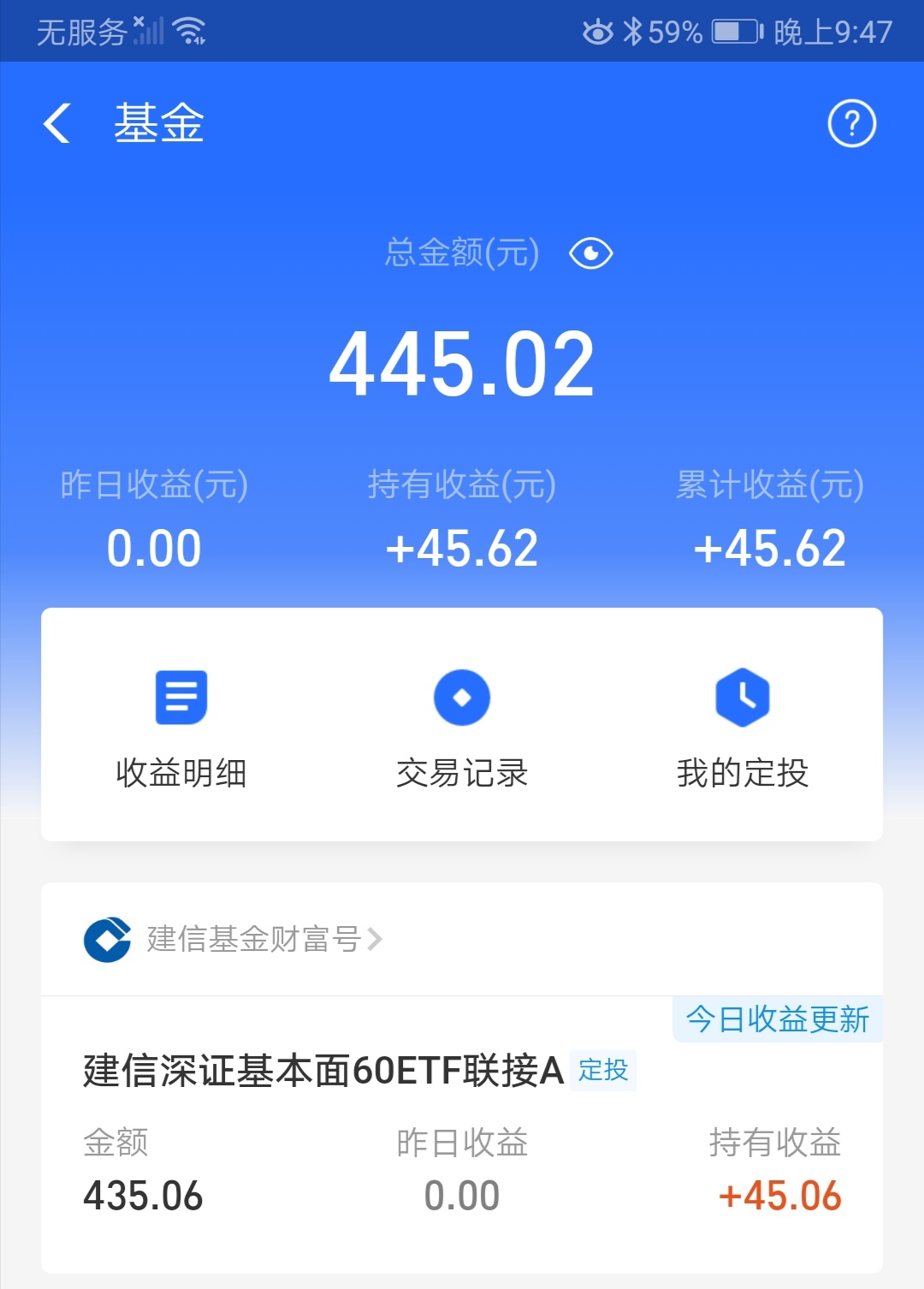Tap the back arrow icon
The width and height of the screenshot is (924, 1289).
(56, 123)
